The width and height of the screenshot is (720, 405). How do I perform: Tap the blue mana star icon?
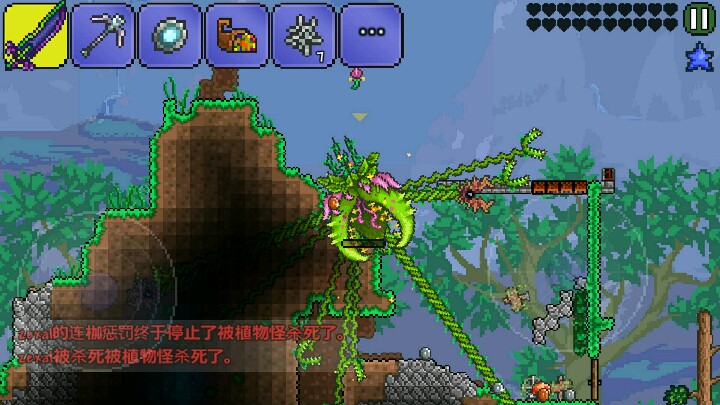tap(698, 60)
